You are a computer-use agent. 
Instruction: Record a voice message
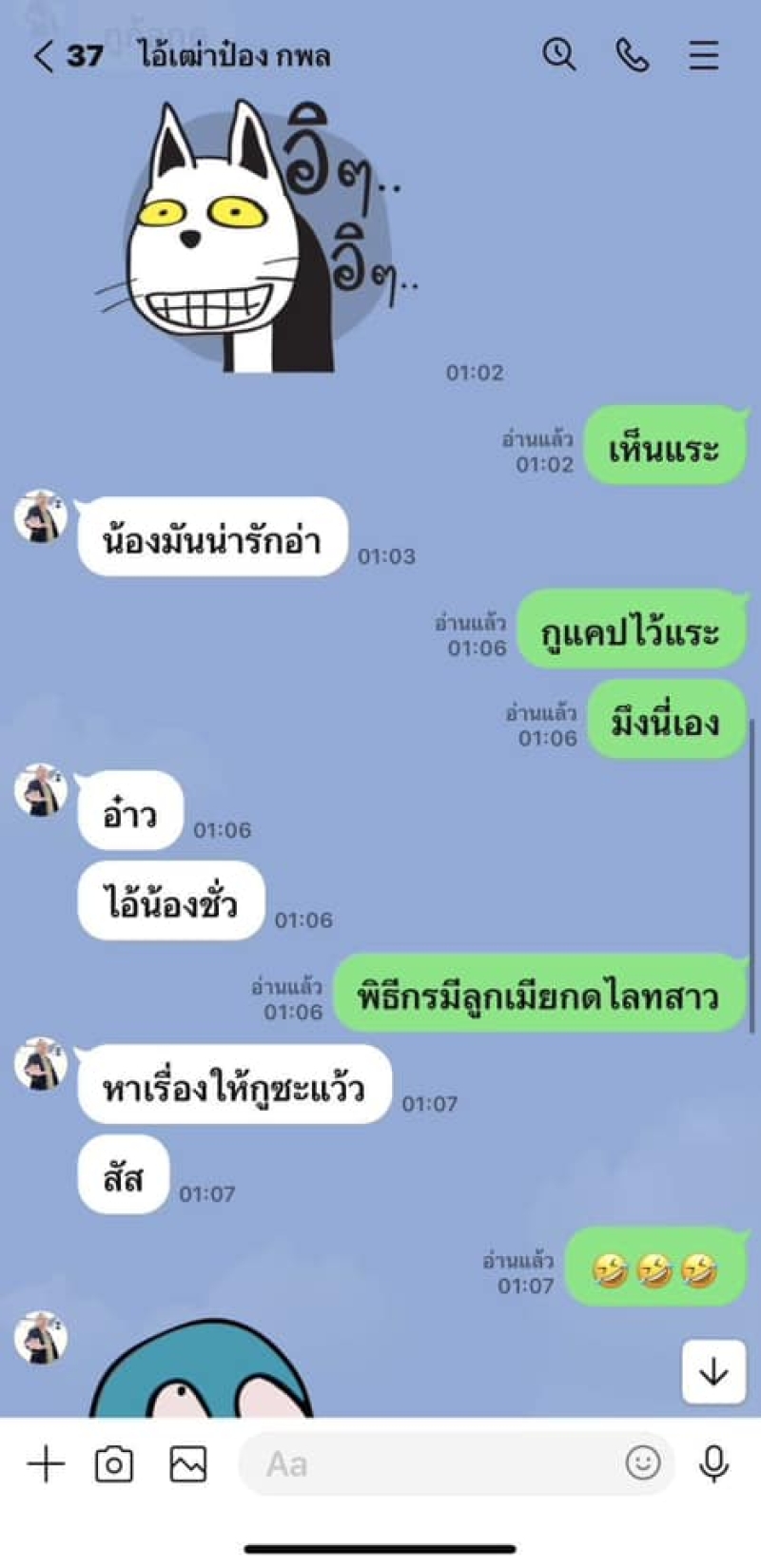pyautogui.click(x=713, y=1463)
